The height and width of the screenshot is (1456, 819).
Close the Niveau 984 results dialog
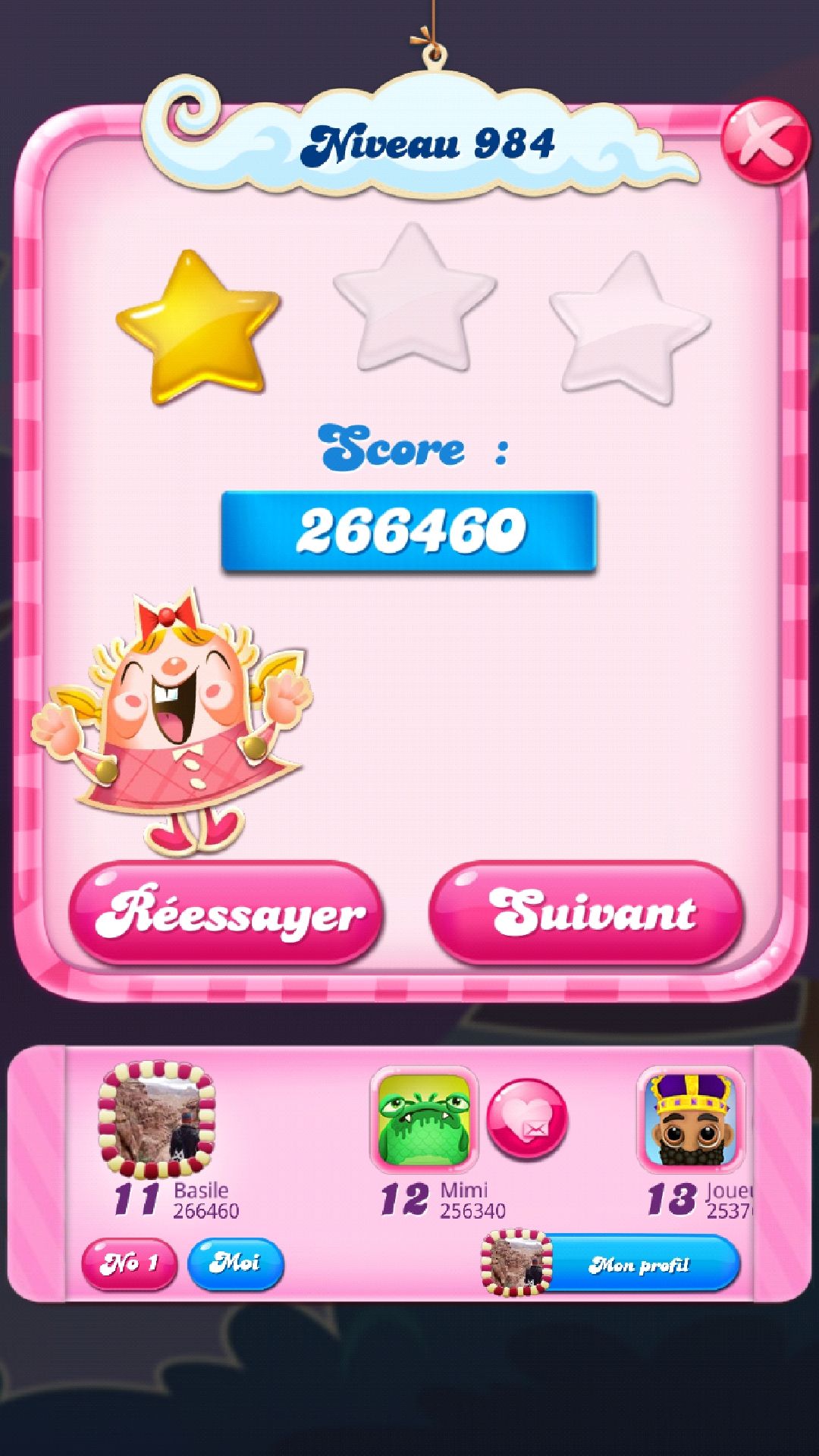point(764,142)
